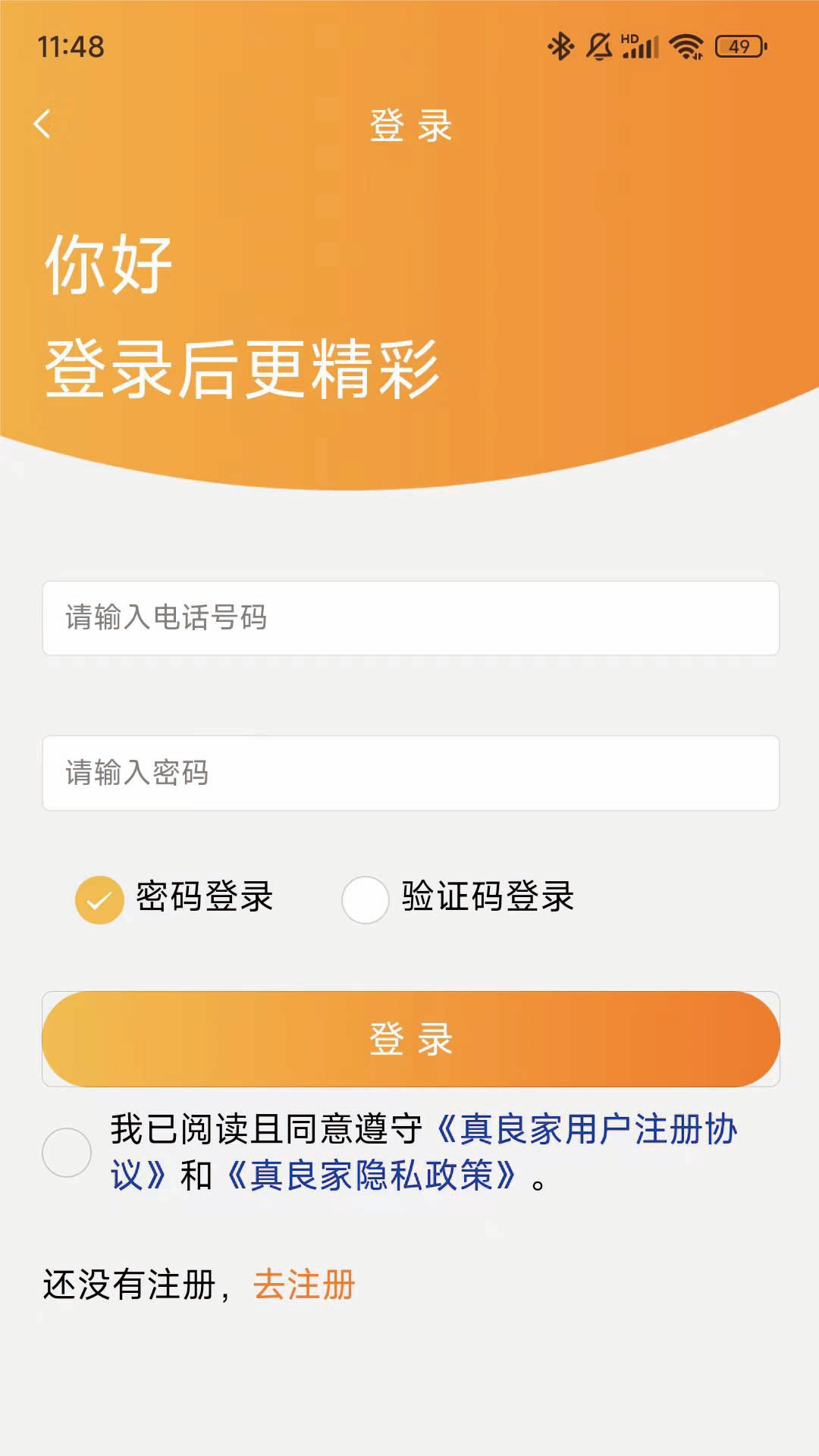
Task: Click the password input field
Action: (409, 773)
